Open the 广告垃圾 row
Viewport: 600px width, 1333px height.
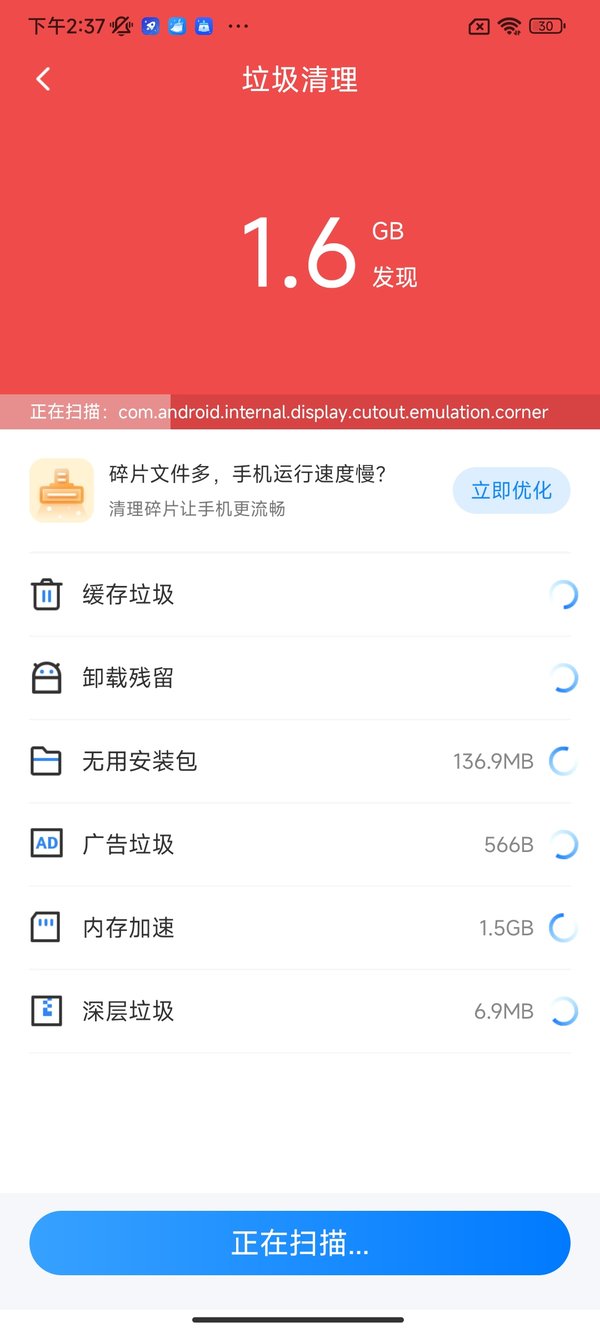coord(300,845)
